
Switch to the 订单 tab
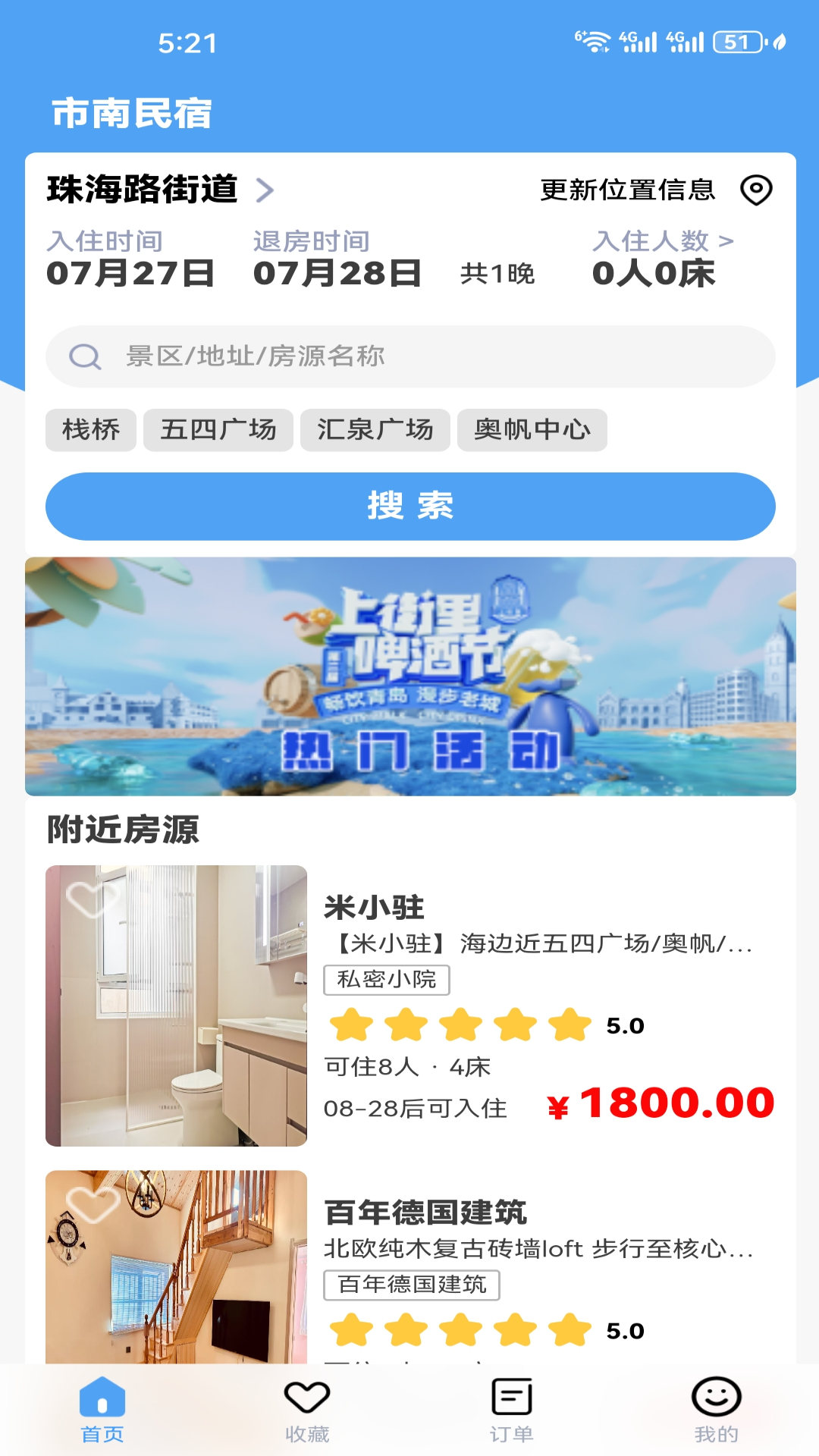point(512,1410)
